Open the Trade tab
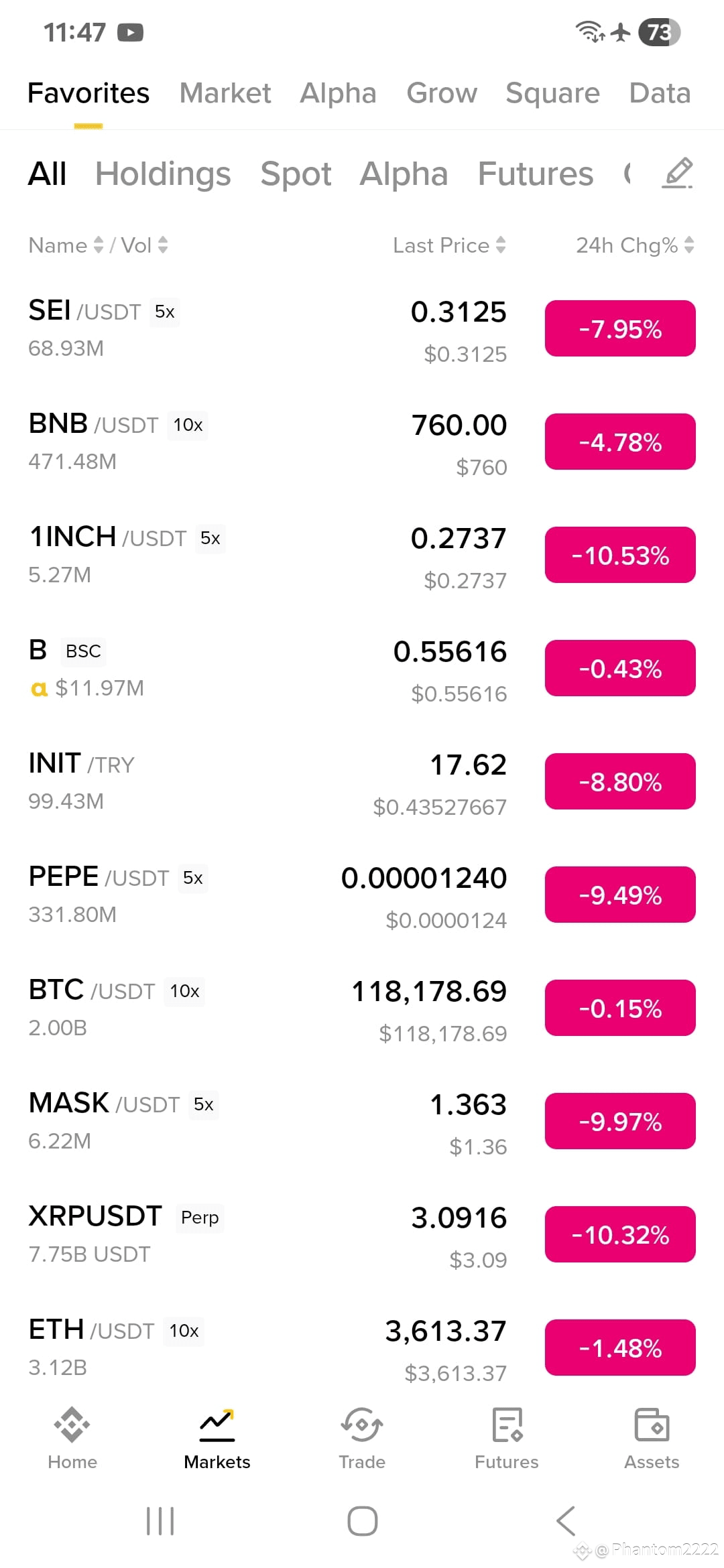The image size is (724, 1568). click(362, 1438)
